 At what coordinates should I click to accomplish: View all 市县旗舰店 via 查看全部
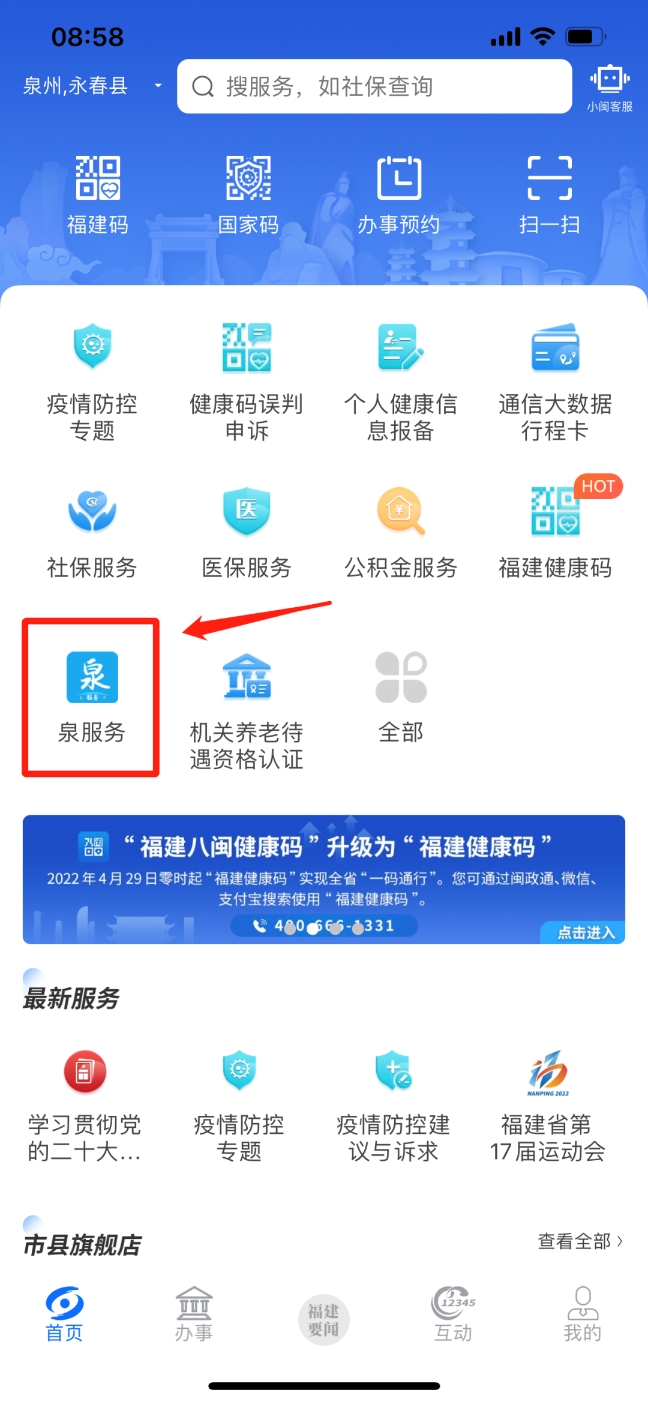click(x=580, y=1241)
